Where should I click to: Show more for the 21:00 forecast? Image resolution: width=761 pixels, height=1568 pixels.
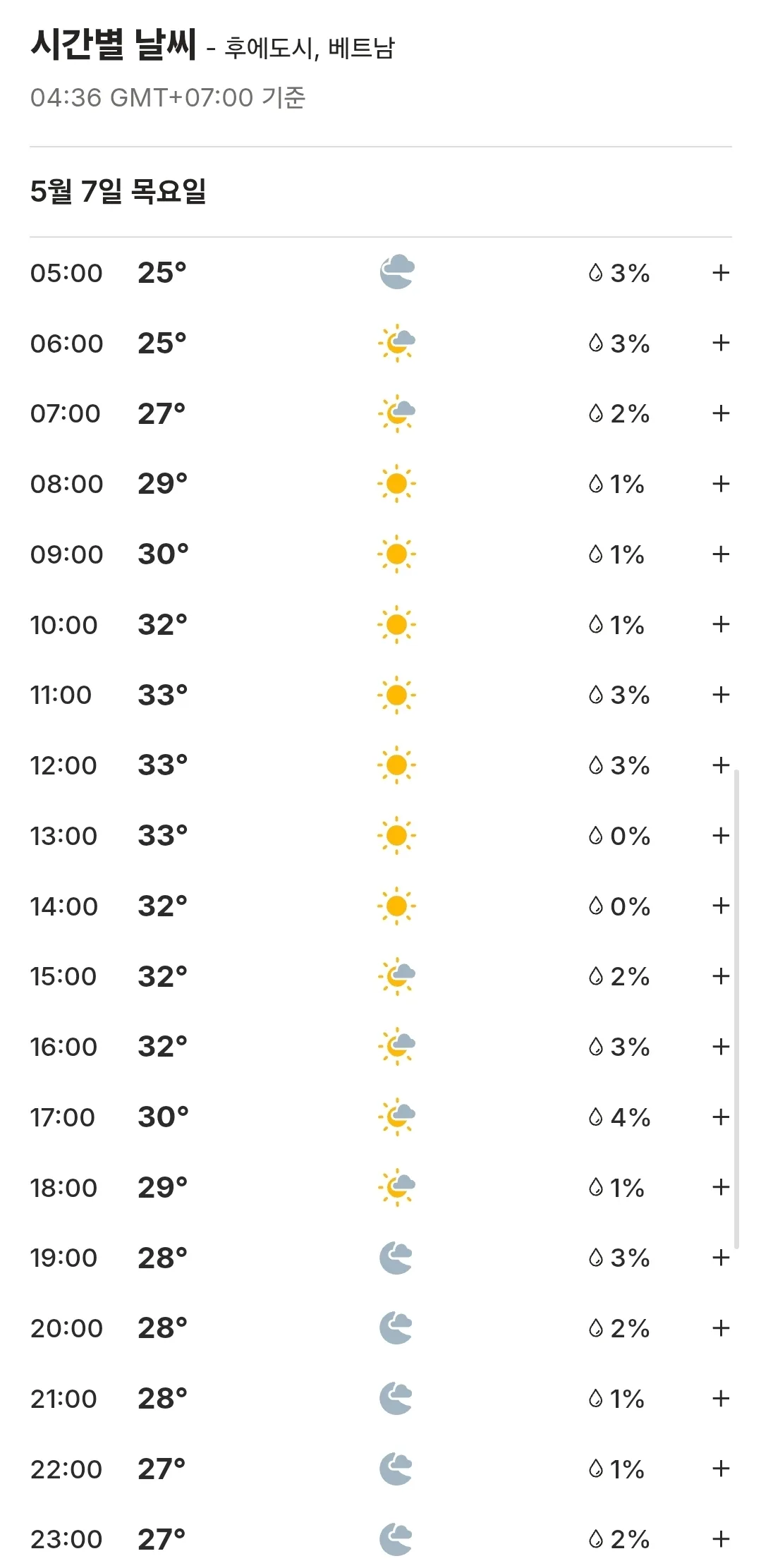pos(720,1399)
